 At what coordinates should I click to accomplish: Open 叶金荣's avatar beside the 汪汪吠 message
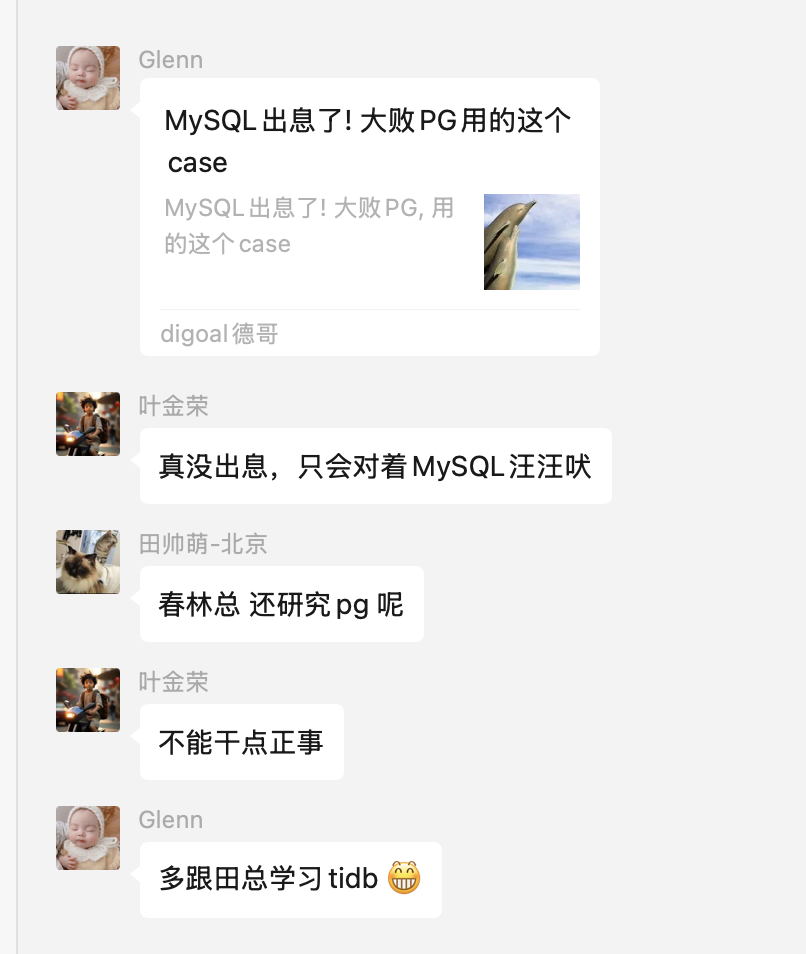[88, 424]
